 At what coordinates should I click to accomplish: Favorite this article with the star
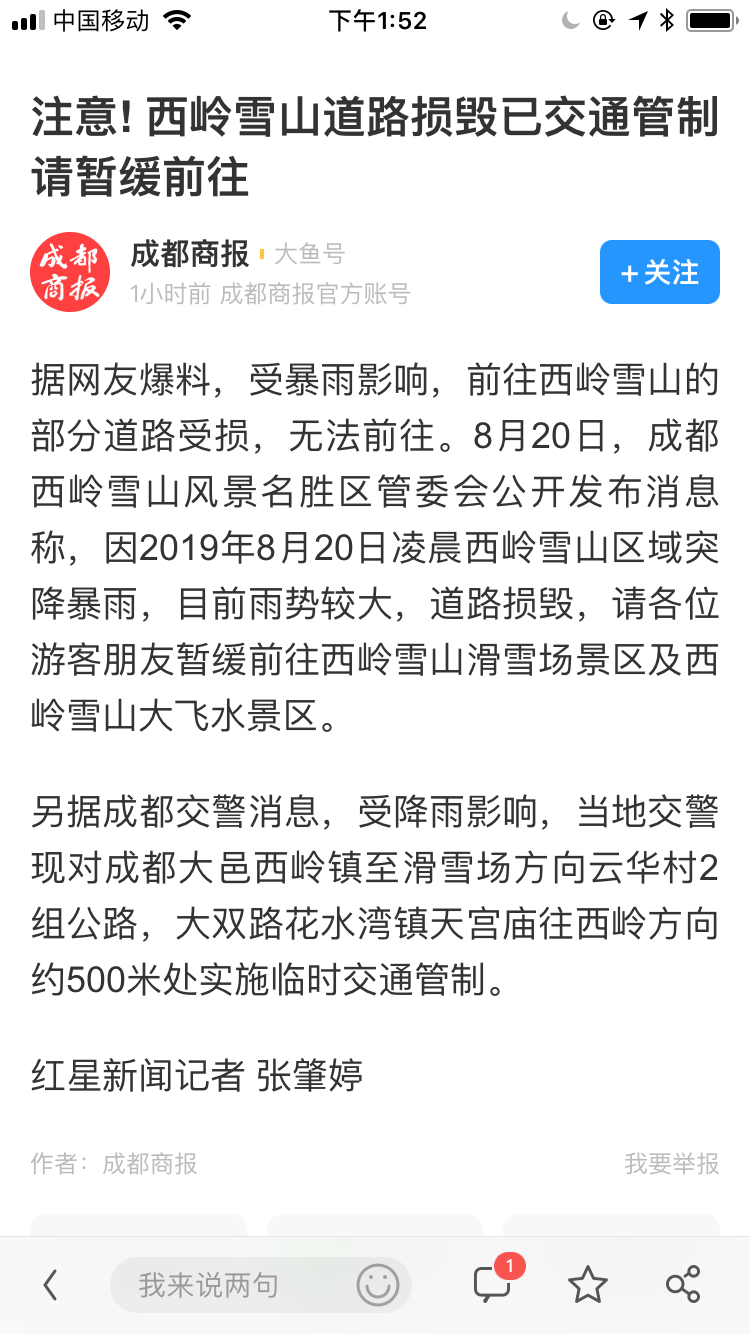pyautogui.click(x=587, y=1285)
